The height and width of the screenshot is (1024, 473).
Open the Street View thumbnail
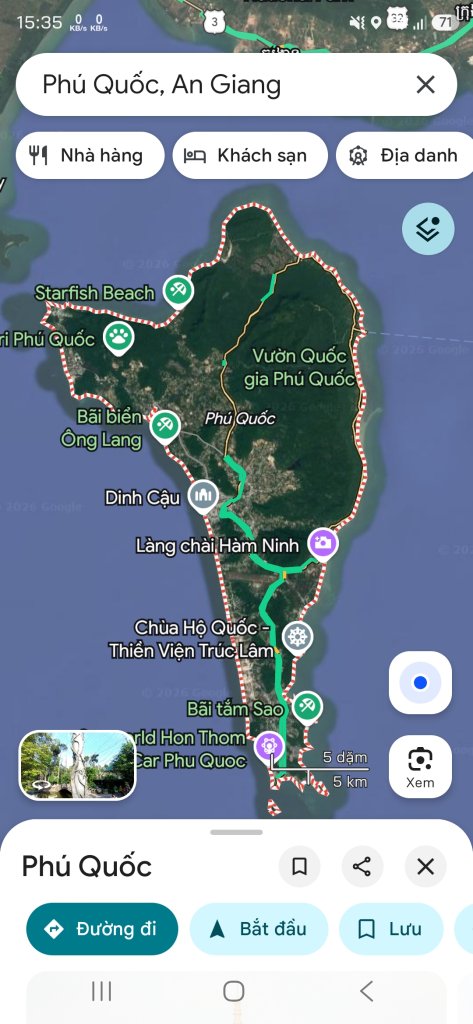pos(77,765)
